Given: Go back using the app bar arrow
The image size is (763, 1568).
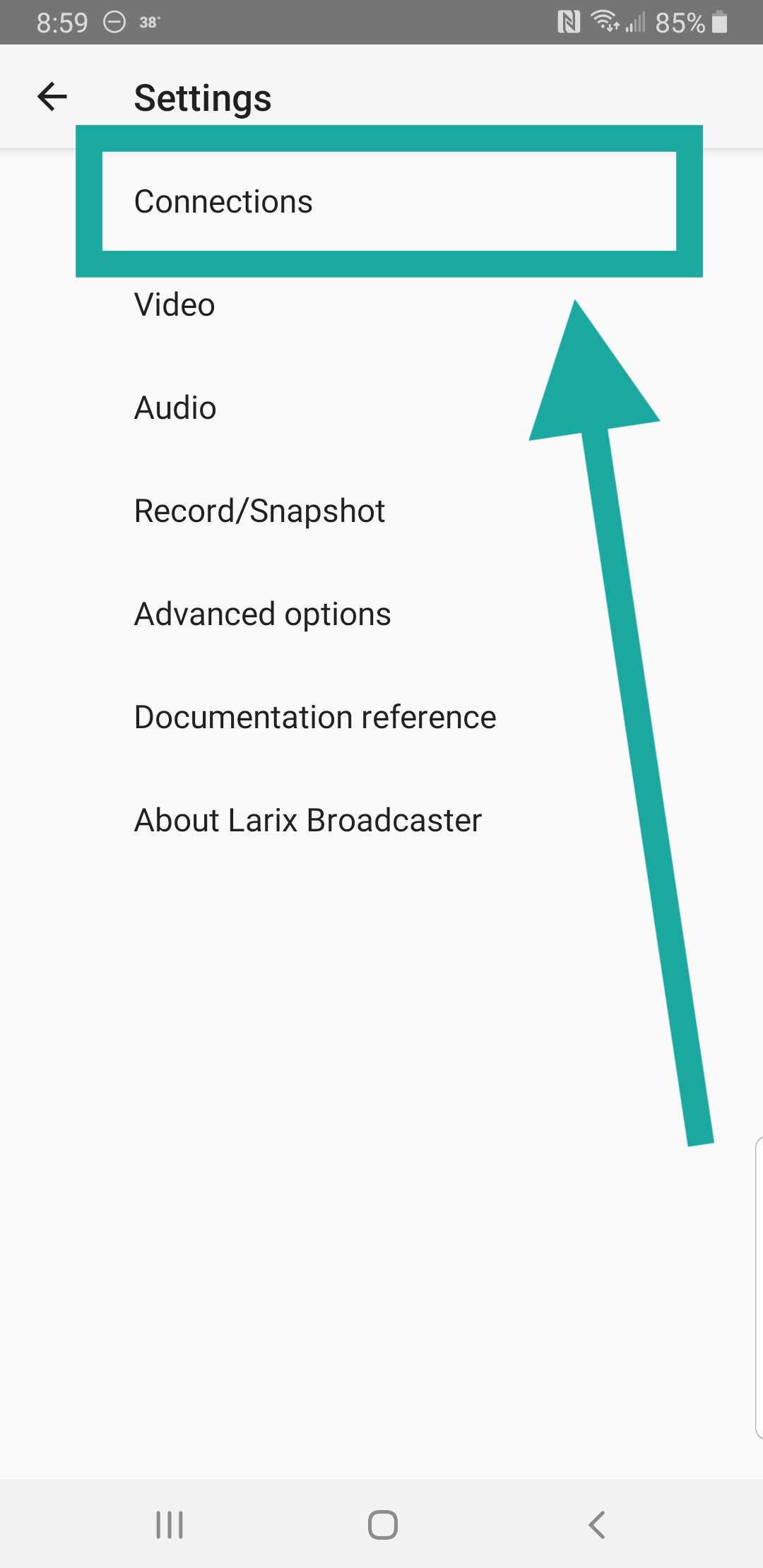Looking at the screenshot, I should click(52, 97).
